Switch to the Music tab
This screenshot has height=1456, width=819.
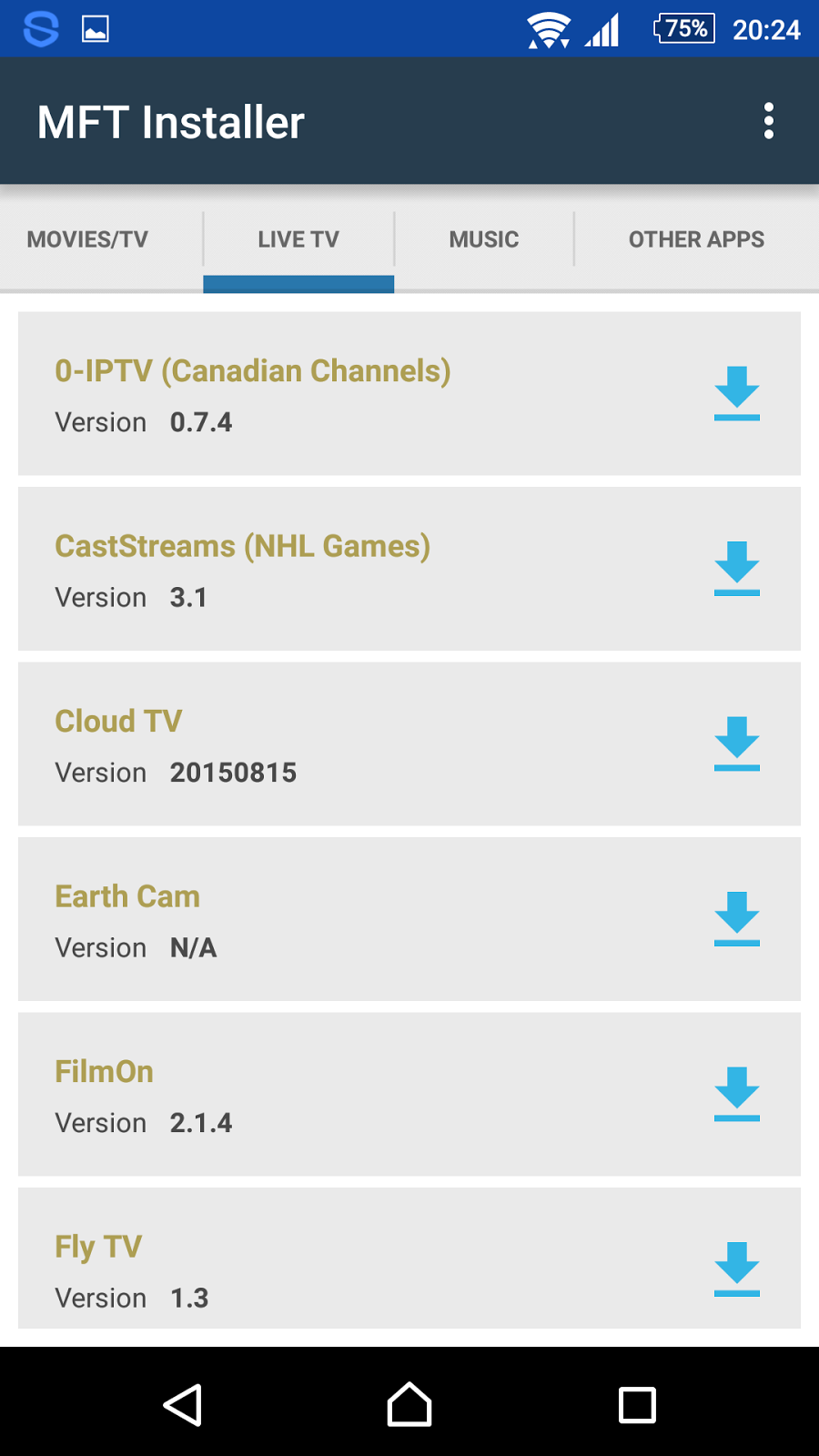click(484, 239)
